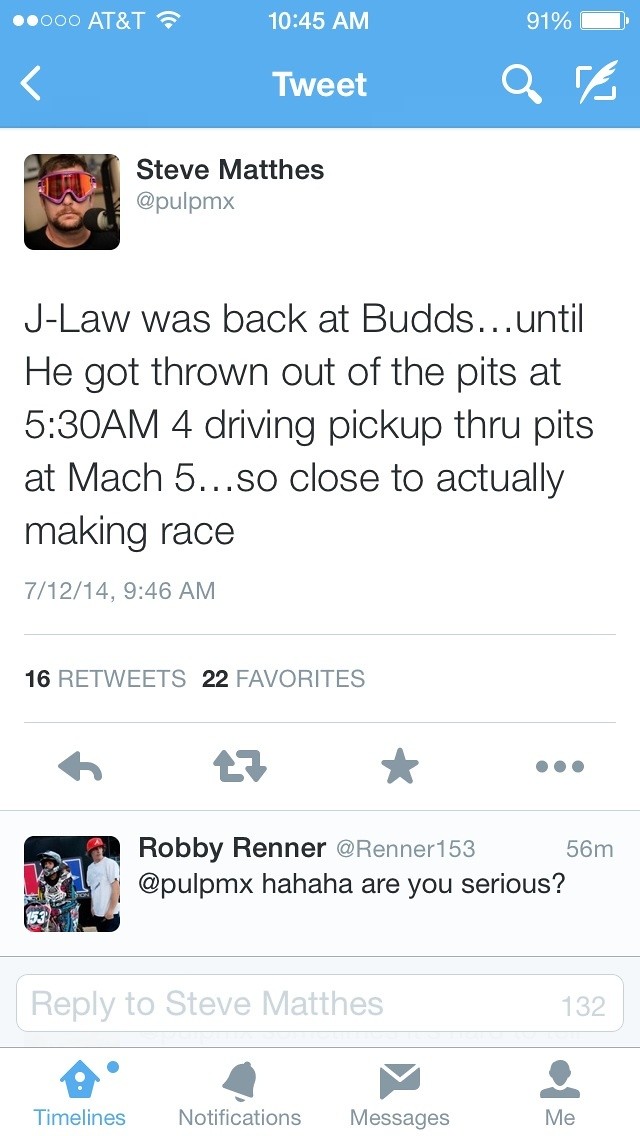Switch to the Messages tab

click(x=400, y=1092)
